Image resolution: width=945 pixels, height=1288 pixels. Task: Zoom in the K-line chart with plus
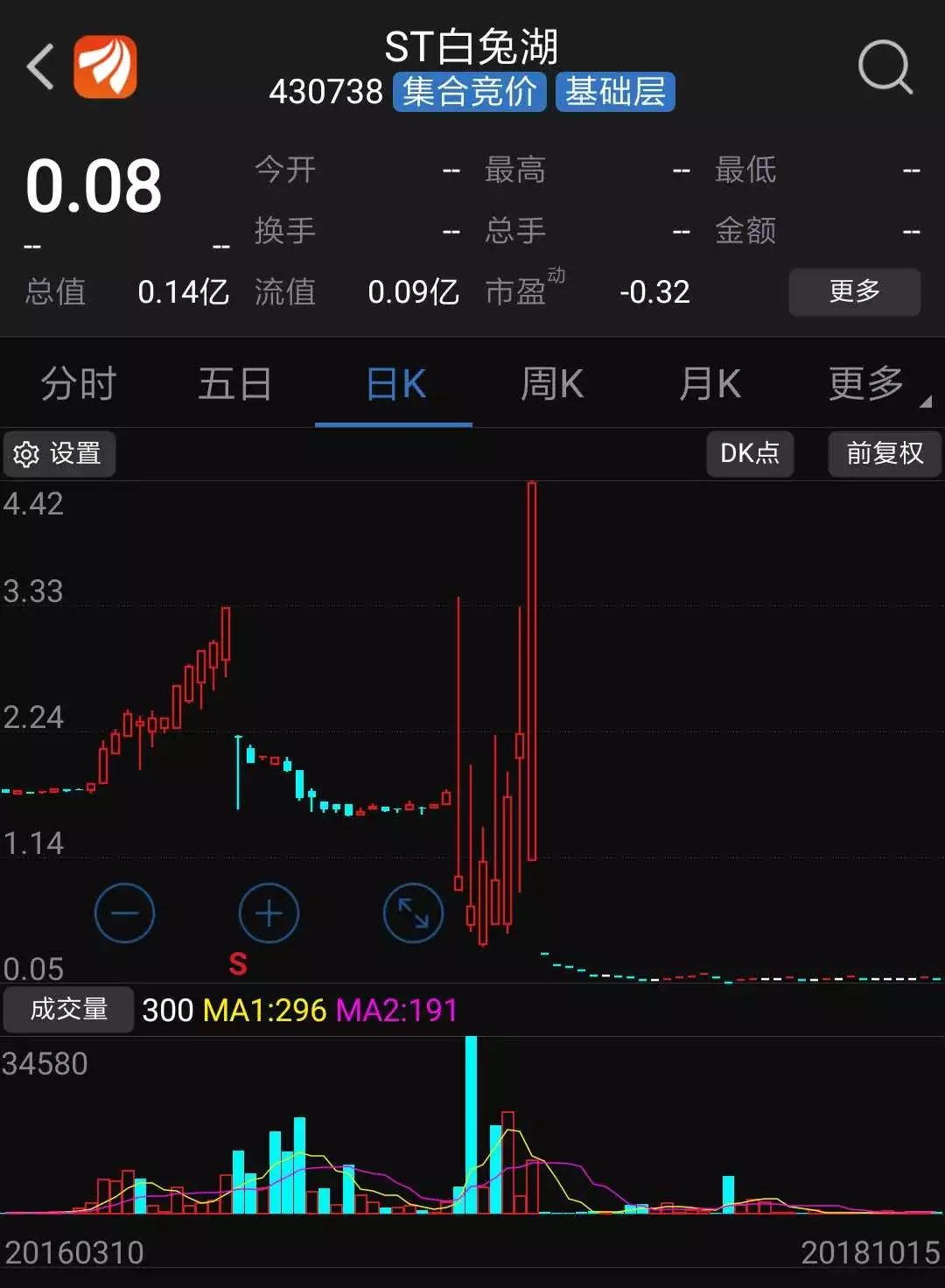(x=269, y=913)
